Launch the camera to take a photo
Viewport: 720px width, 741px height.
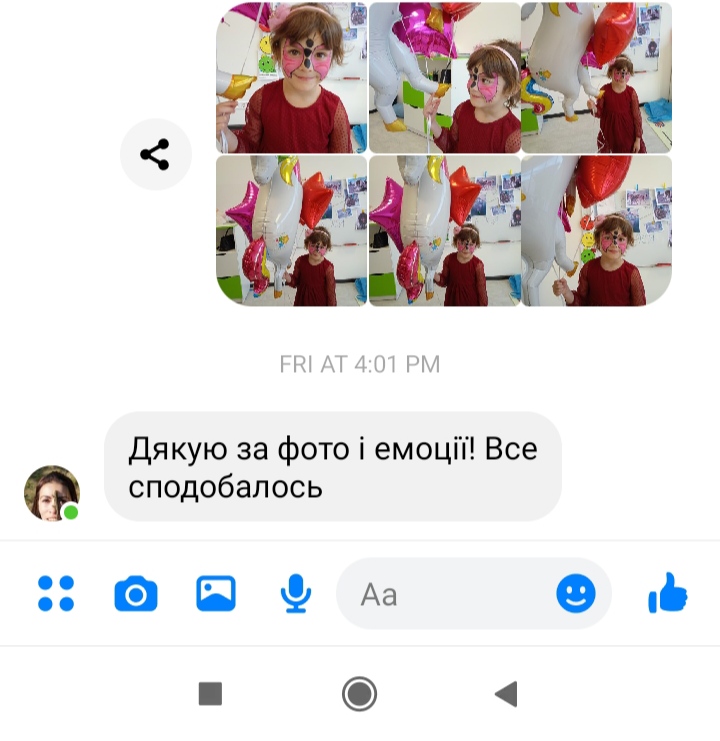point(136,594)
